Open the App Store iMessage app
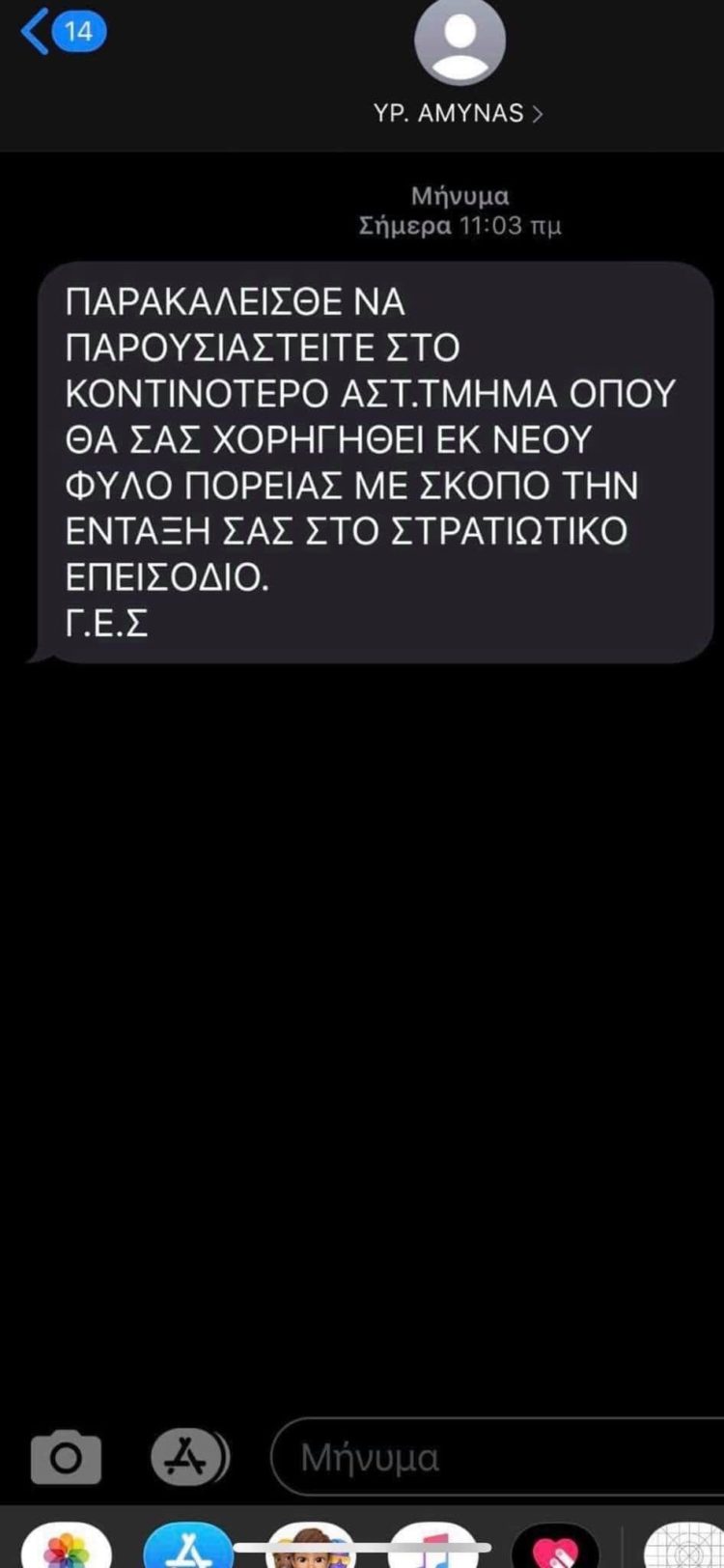Screen dimensions: 724x1568 coord(187,1548)
